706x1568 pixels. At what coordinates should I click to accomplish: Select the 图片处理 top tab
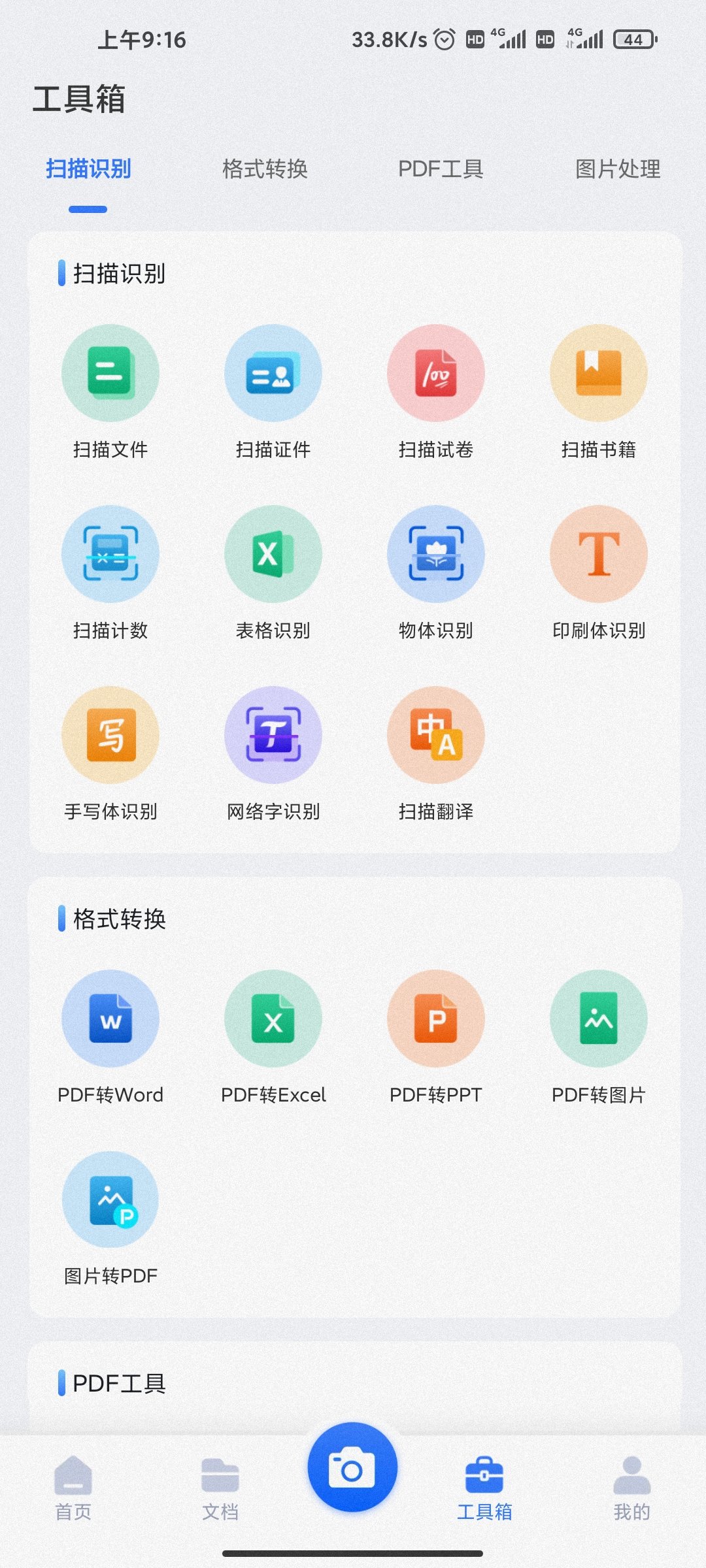pyautogui.click(x=617, y=169)
